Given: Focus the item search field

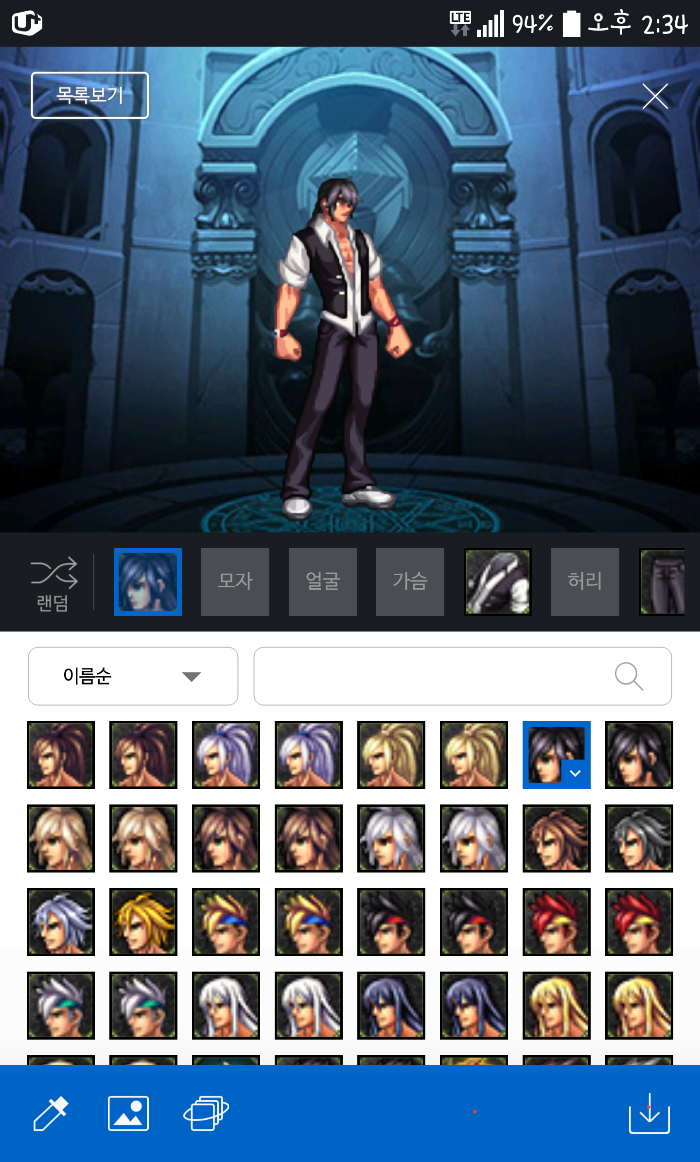Looking at the screenshot, I should 430,677.
